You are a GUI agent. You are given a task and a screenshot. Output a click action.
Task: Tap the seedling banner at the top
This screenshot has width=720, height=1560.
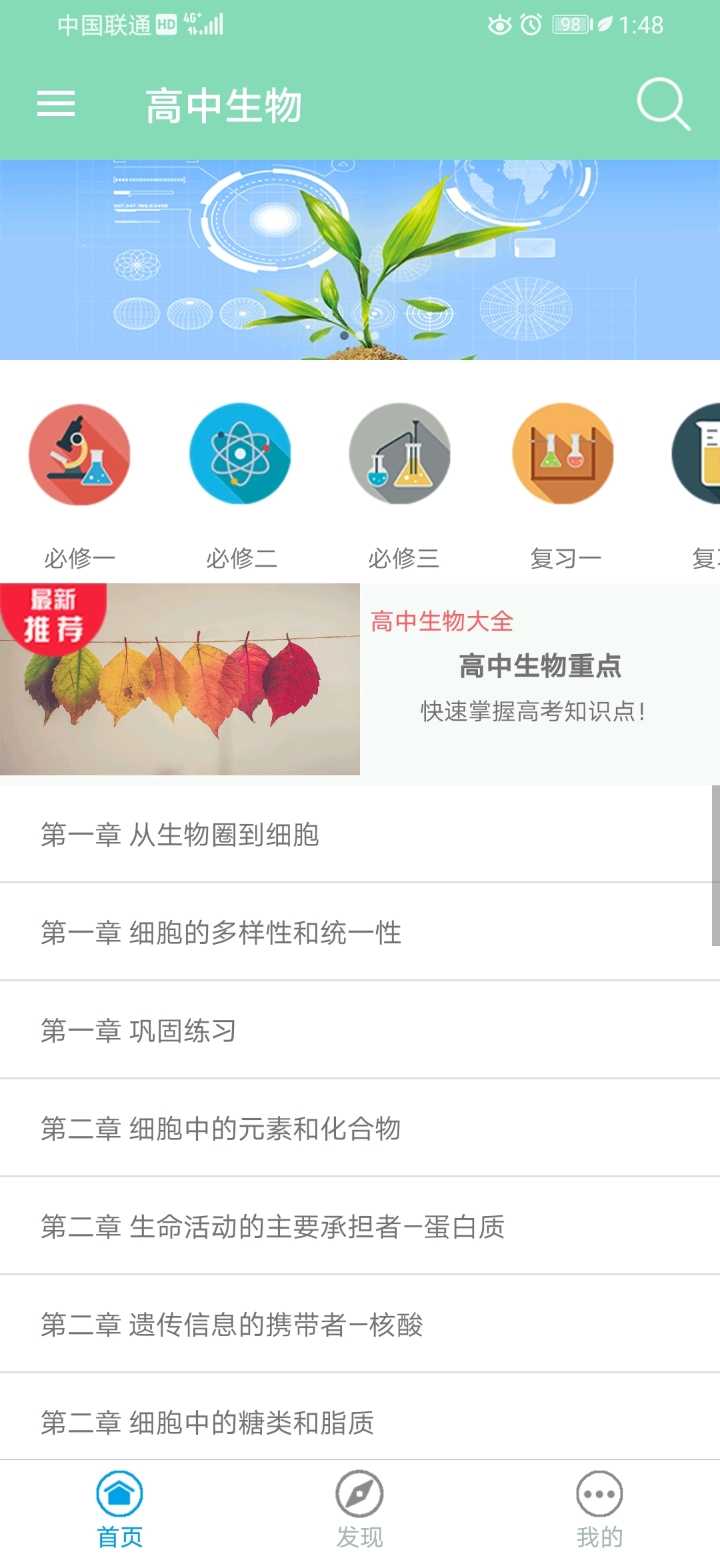[x=360, y=260]
